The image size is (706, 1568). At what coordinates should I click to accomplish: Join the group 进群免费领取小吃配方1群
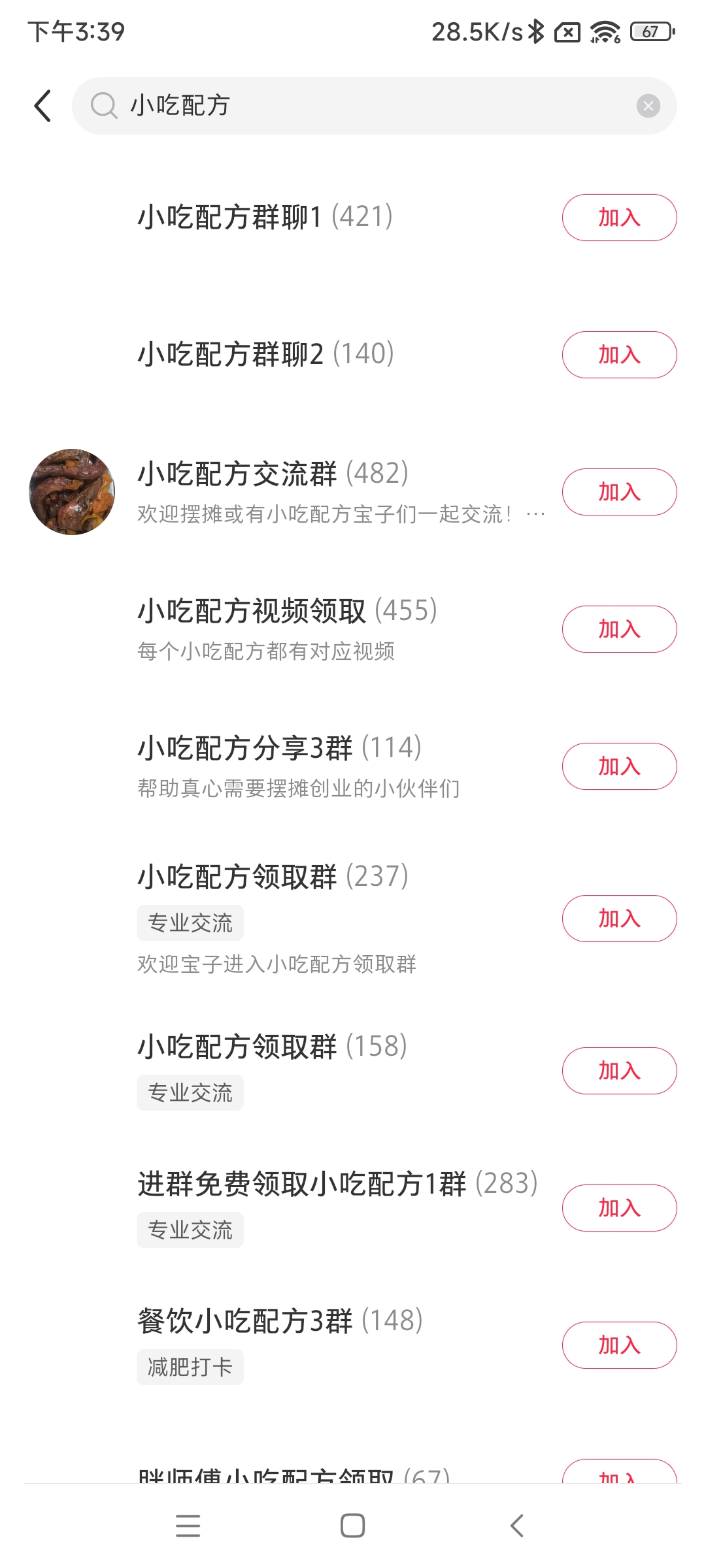[618, 1208]
